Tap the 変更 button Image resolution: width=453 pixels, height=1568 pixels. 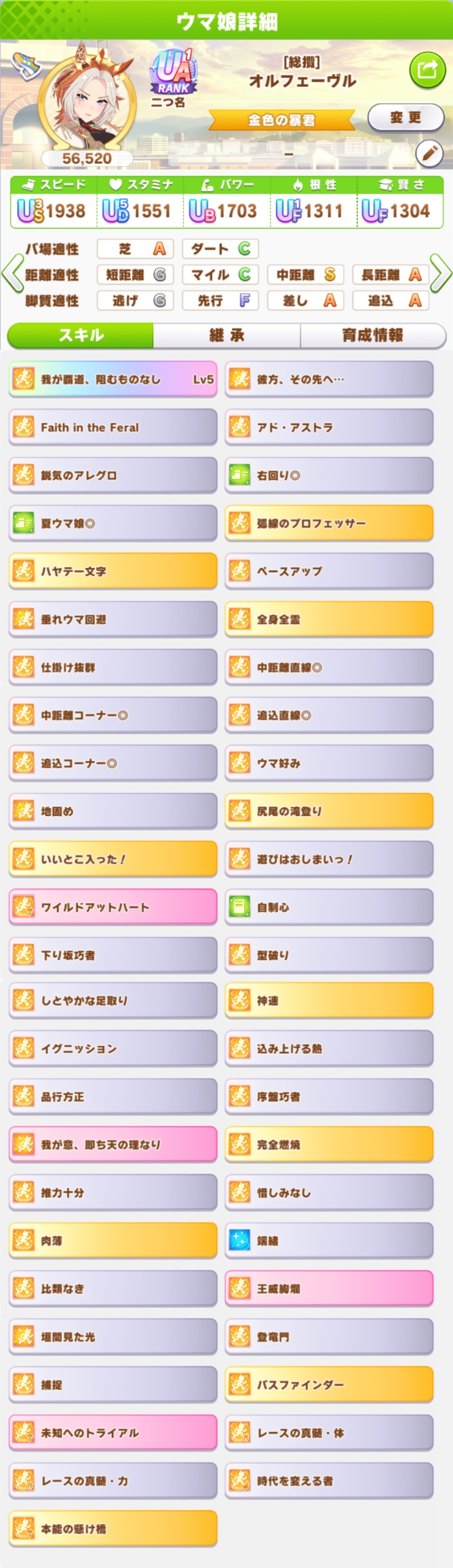(406, 117)
